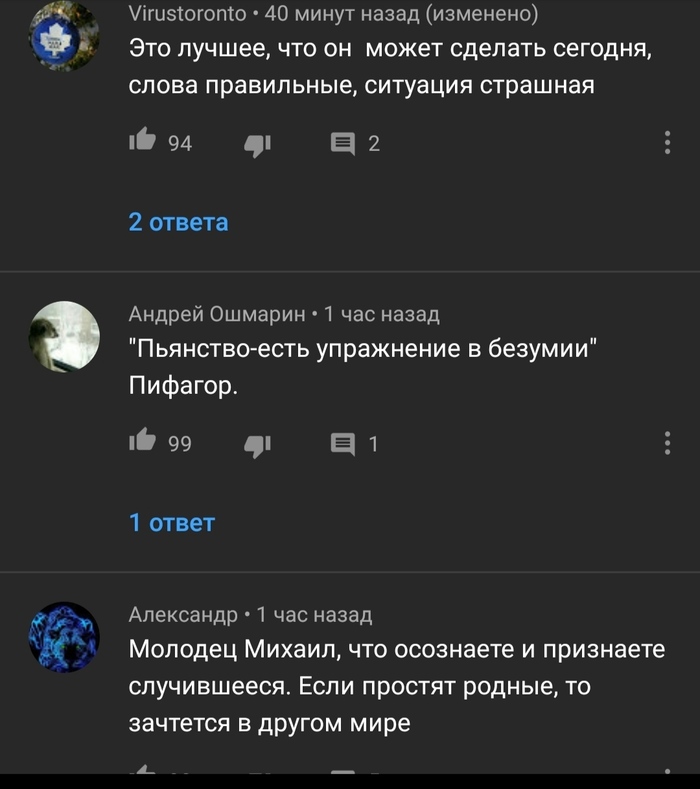Image resolution: width=700 pixels, height=789 pixels.
Task: Open overflow menu for Virustoronto's comment
Action: 667,143
